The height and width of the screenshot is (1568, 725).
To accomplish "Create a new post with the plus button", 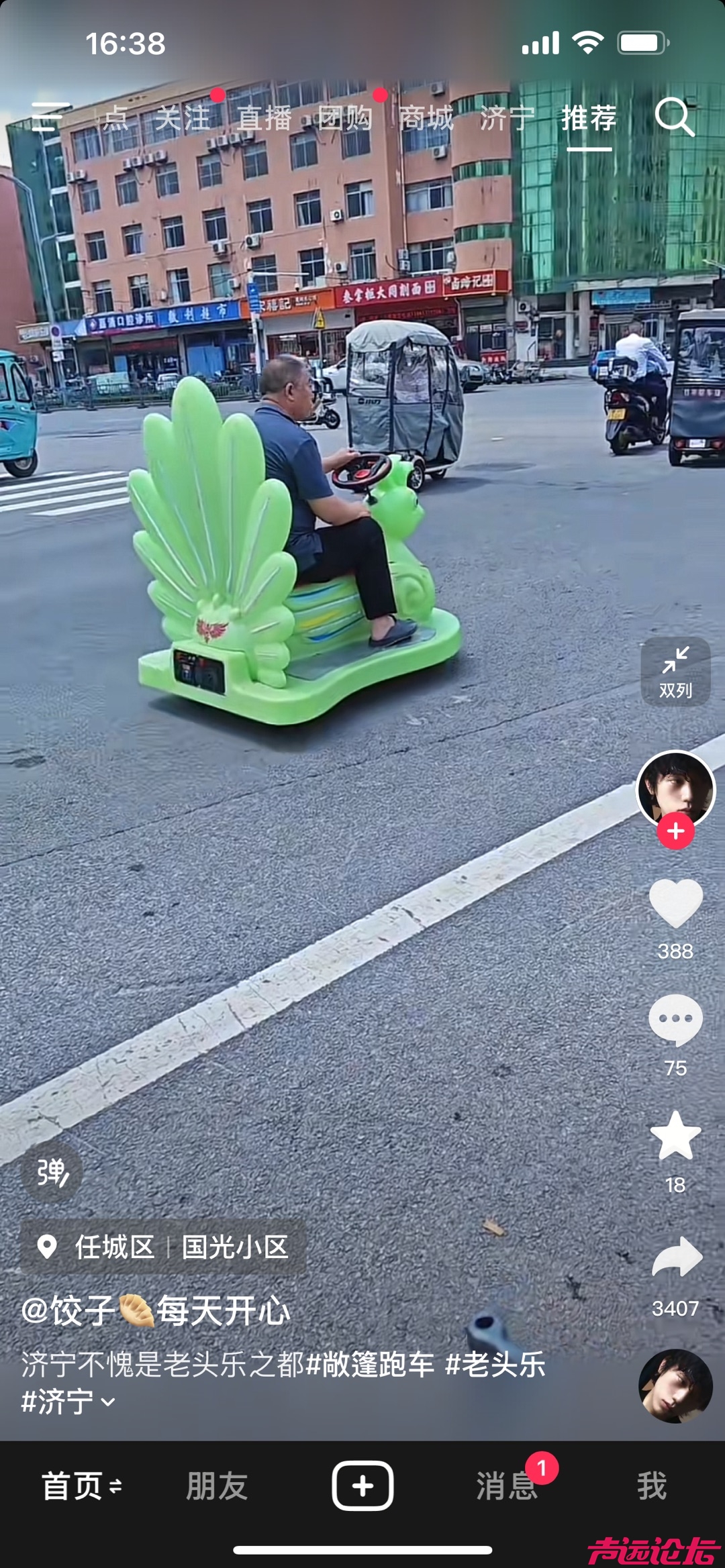I will 362,1485.
